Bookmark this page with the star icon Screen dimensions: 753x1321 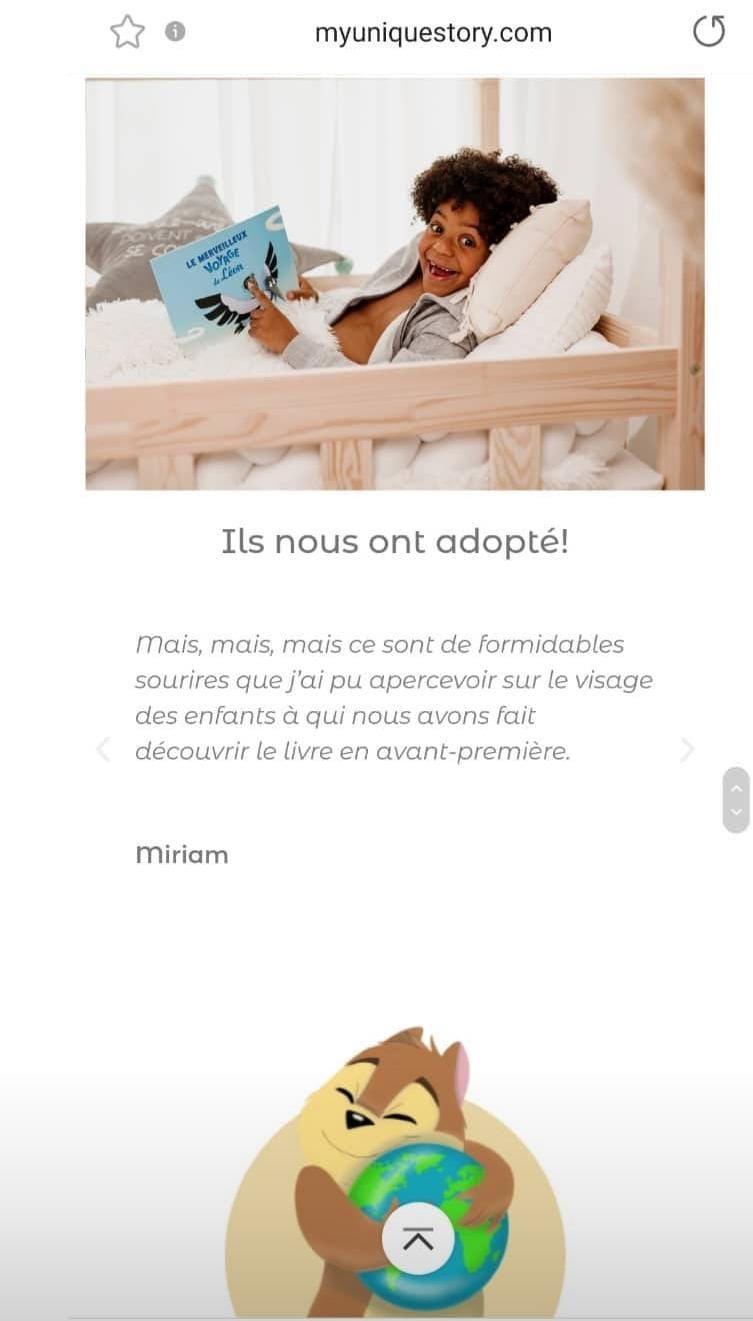click(x=127, y=32)
